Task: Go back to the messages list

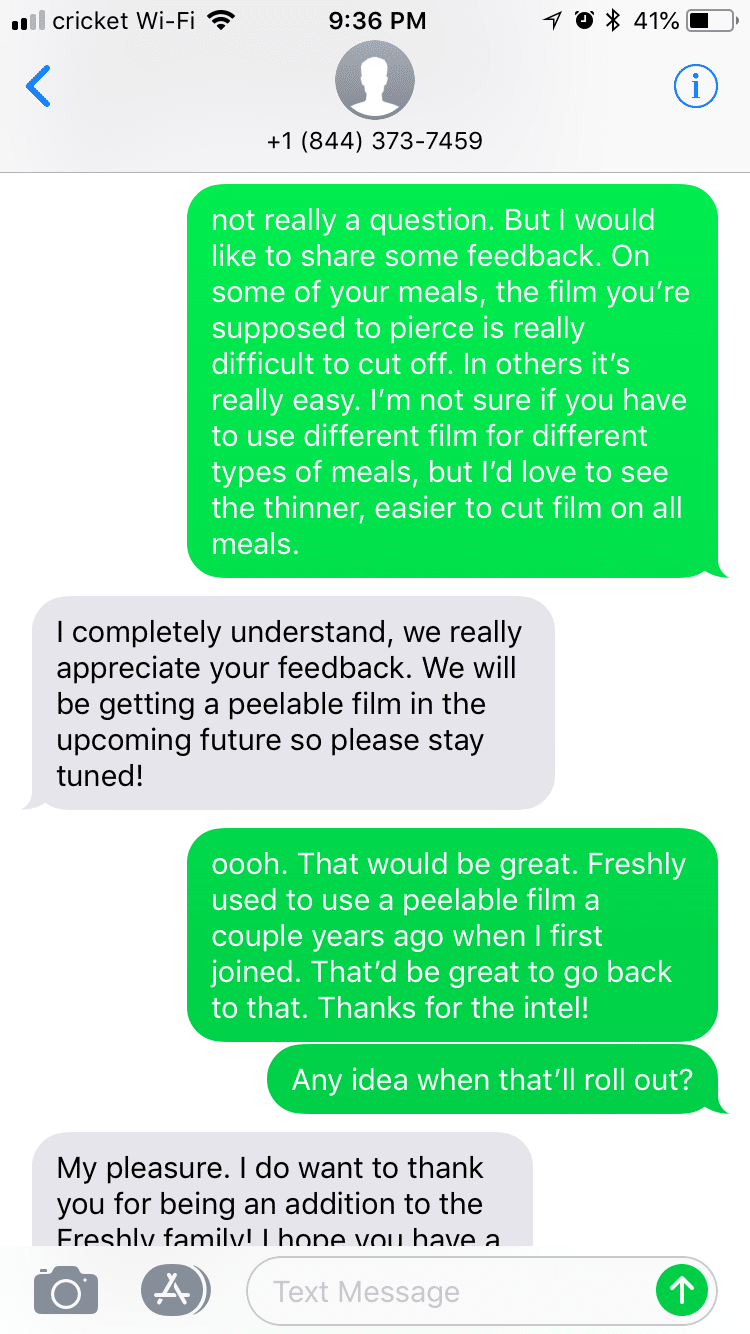Action: 38,87
